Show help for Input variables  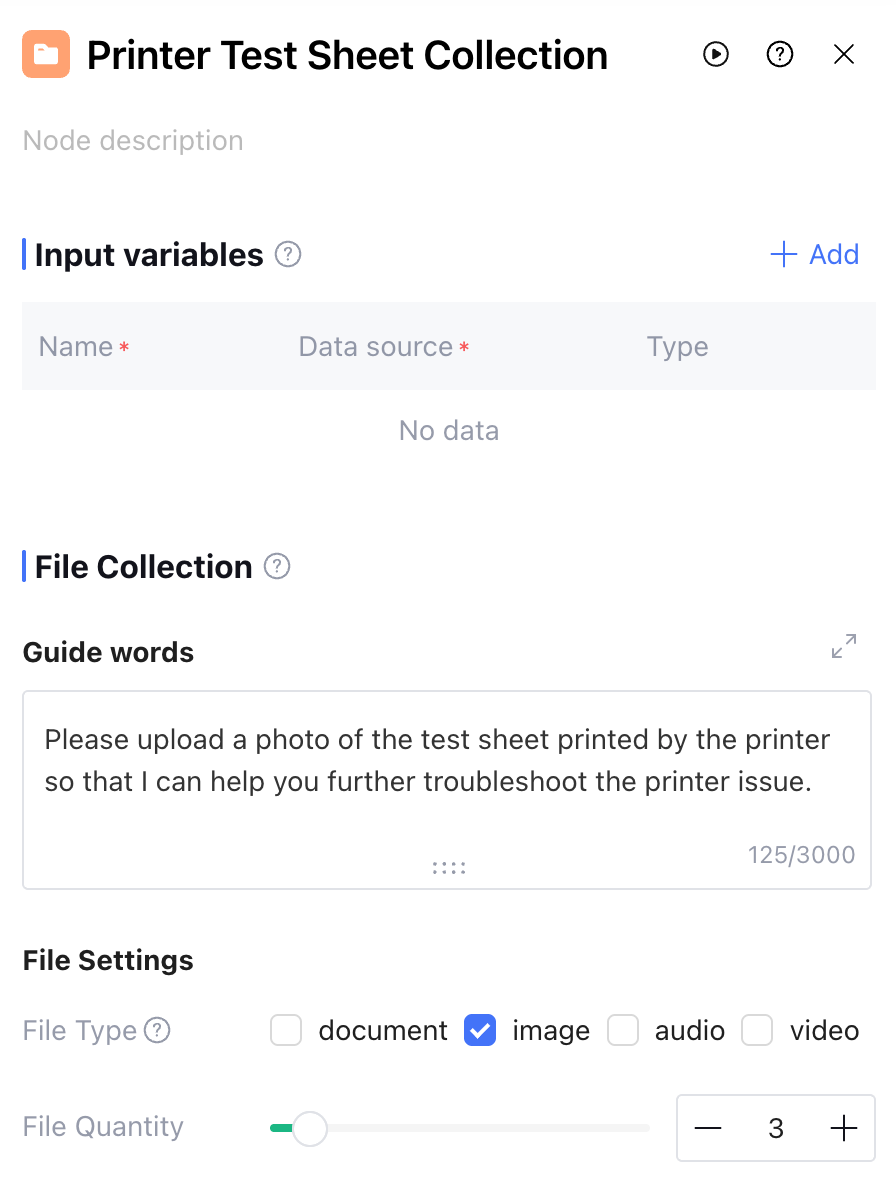click(288, 254)
